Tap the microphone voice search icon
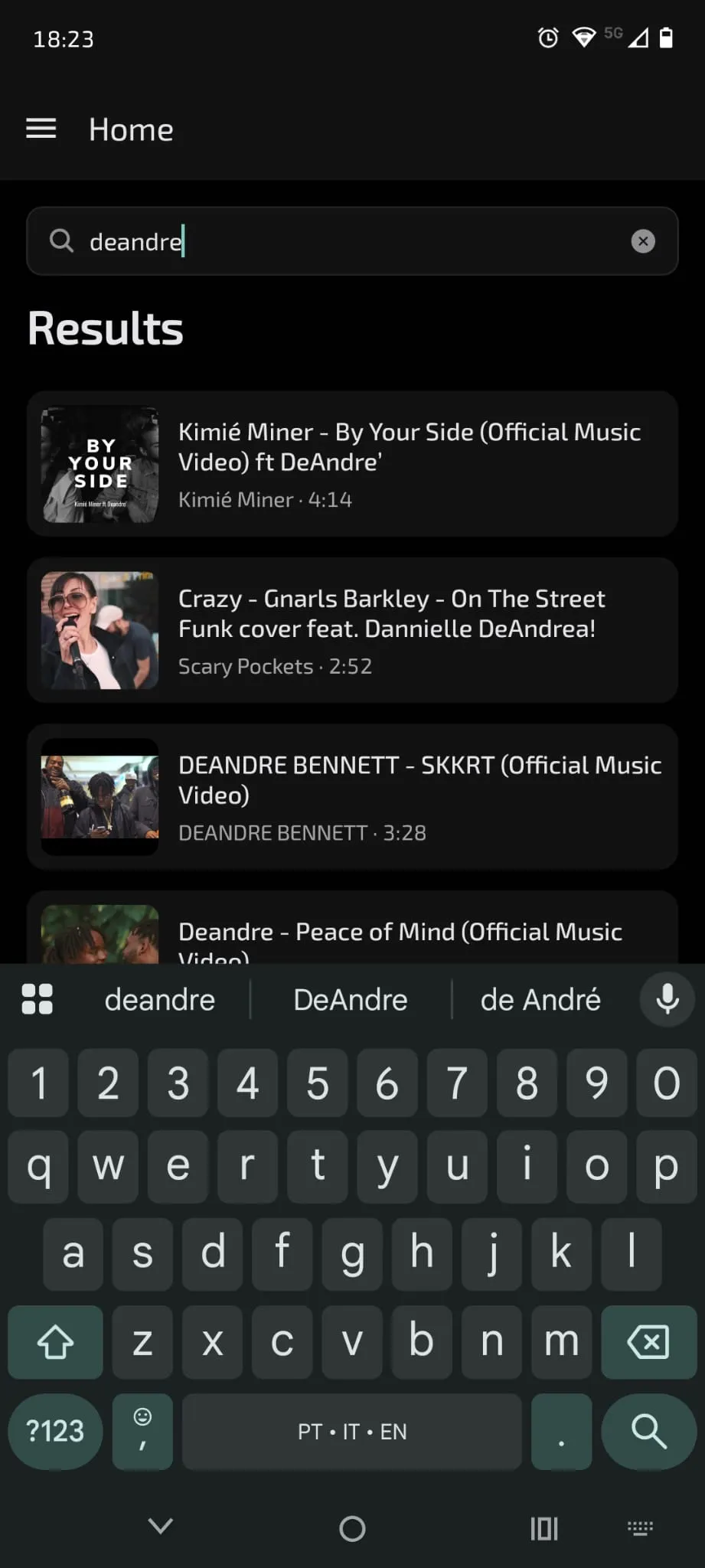Image resolution: width=705 pixels, height=1568 pixels. (665, 999)
